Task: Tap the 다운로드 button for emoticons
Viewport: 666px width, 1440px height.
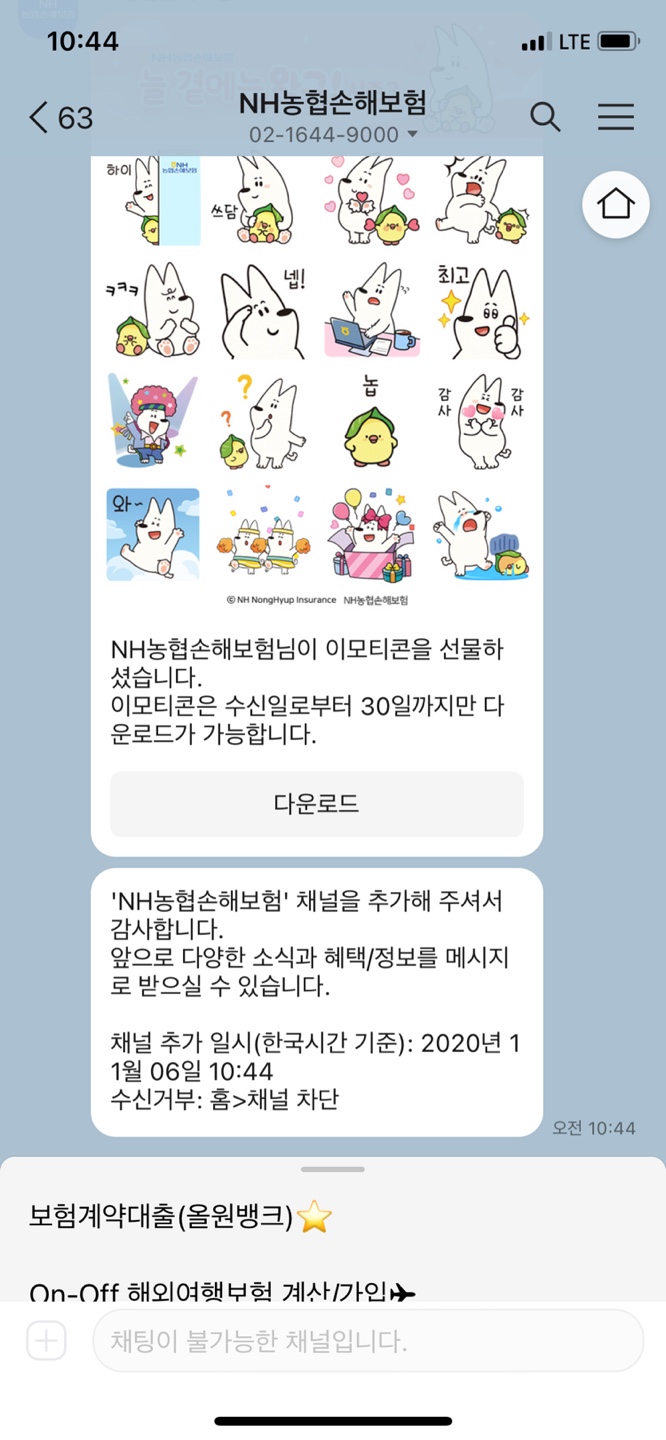Action: [x=316, y=804]
